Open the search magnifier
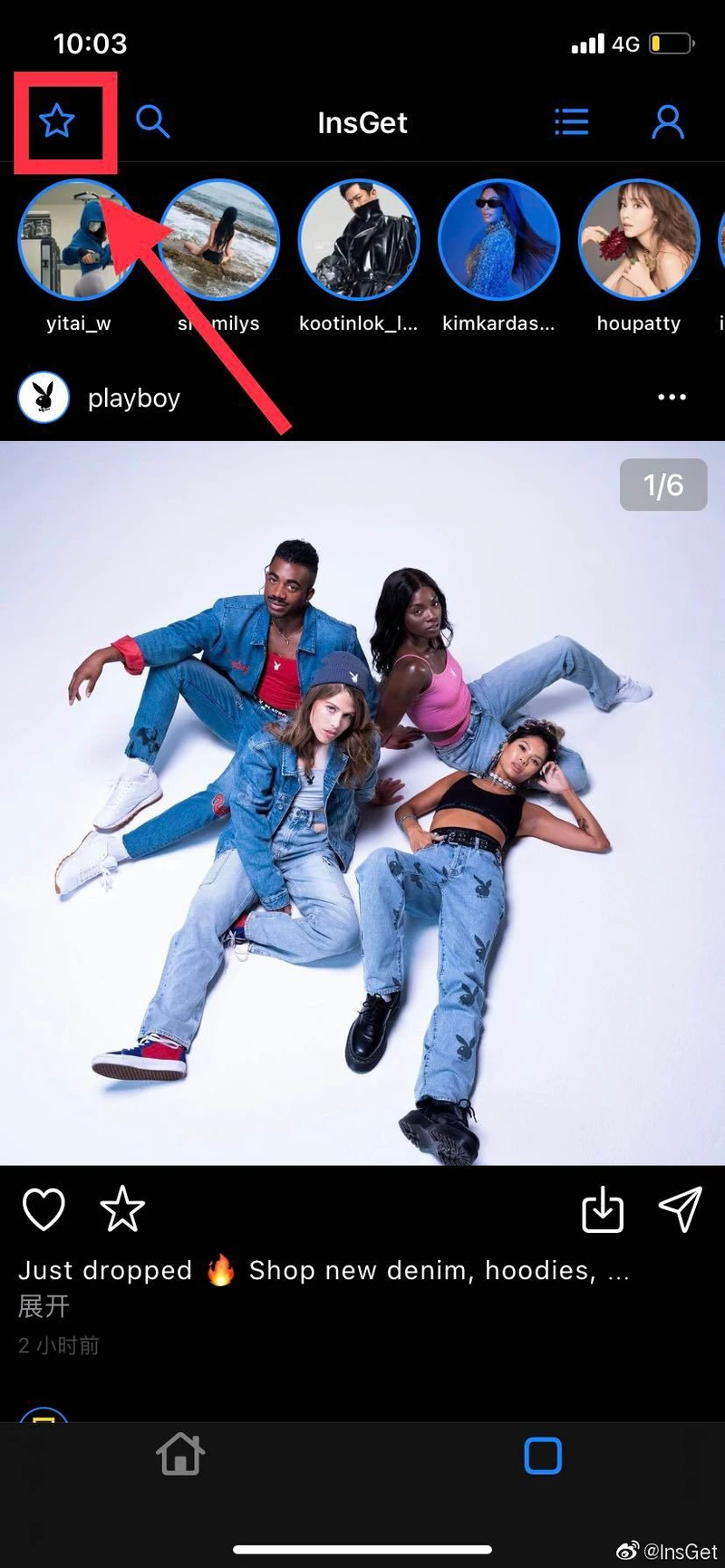Image resolution: width=725 pixels, height=1568 pixels. [152, 121]
